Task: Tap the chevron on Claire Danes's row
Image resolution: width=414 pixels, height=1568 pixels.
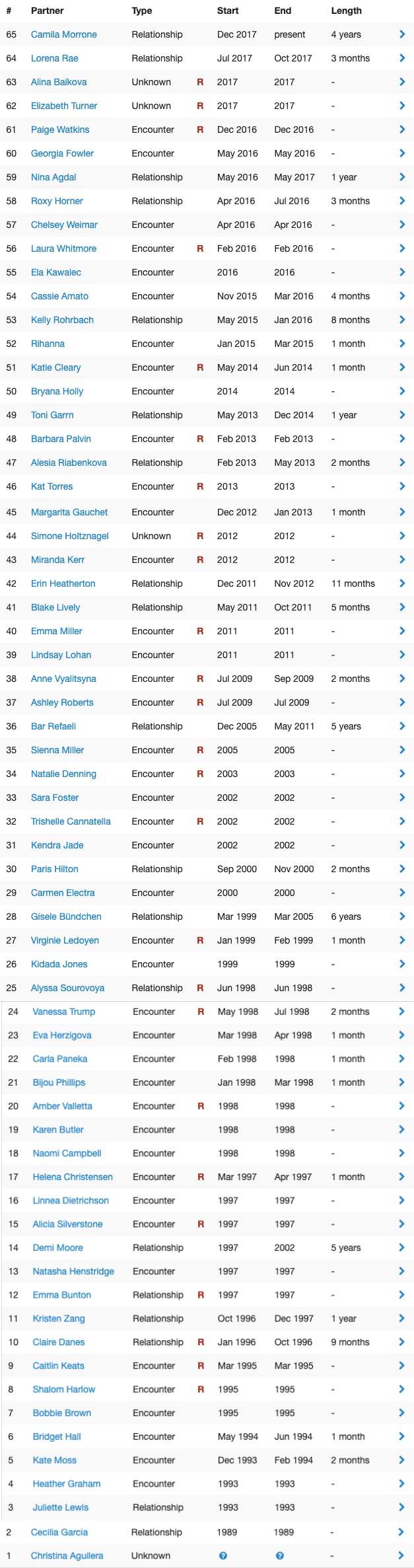Action: pos(402,1342)
